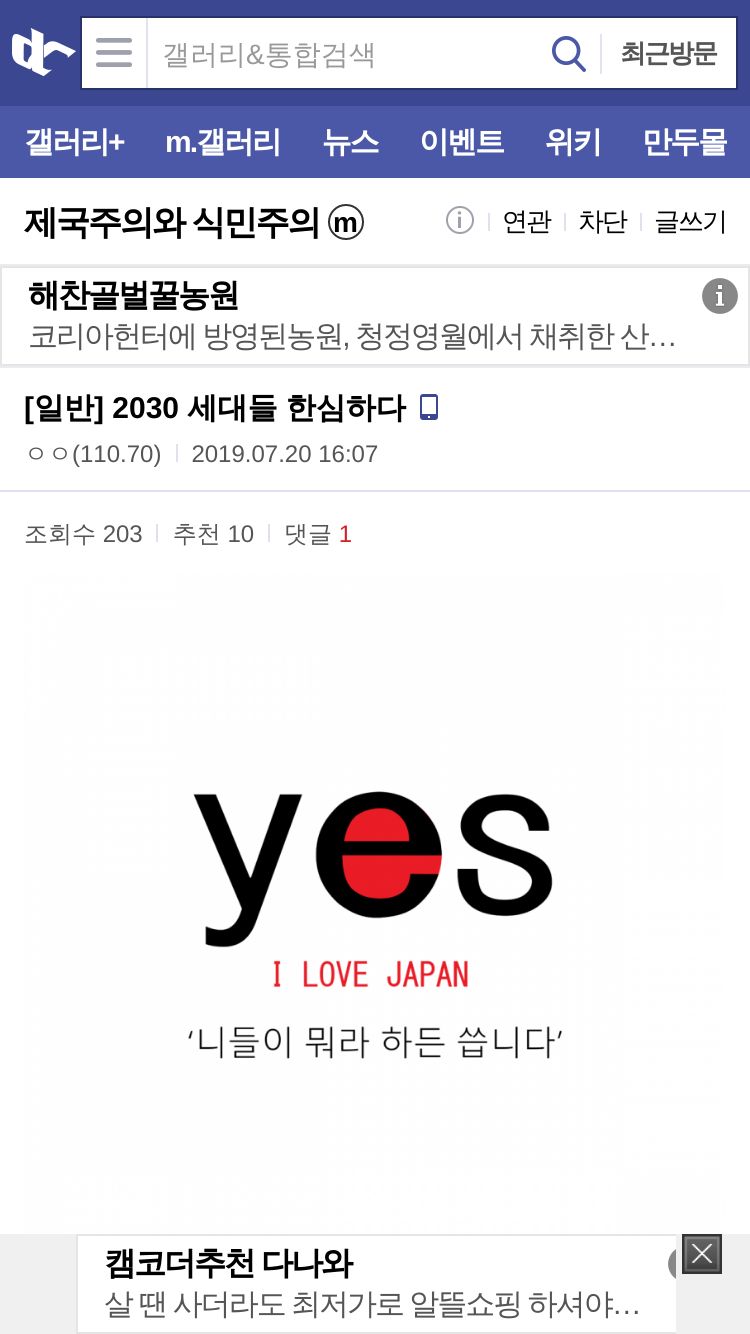Screen dimensions: 750x1334
Task: Tap 차단 block option
Action: [603, 222]
